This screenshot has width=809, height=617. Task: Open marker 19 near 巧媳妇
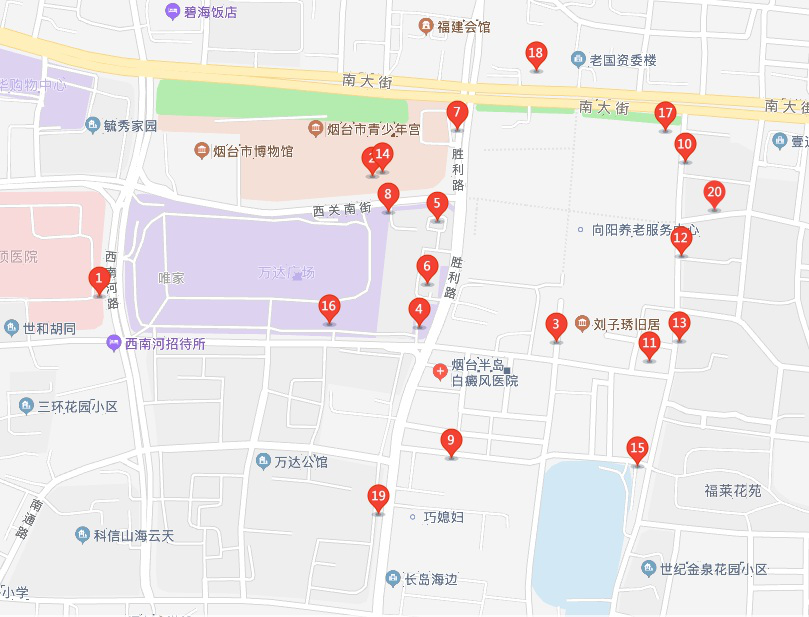[x=378, y=496]
